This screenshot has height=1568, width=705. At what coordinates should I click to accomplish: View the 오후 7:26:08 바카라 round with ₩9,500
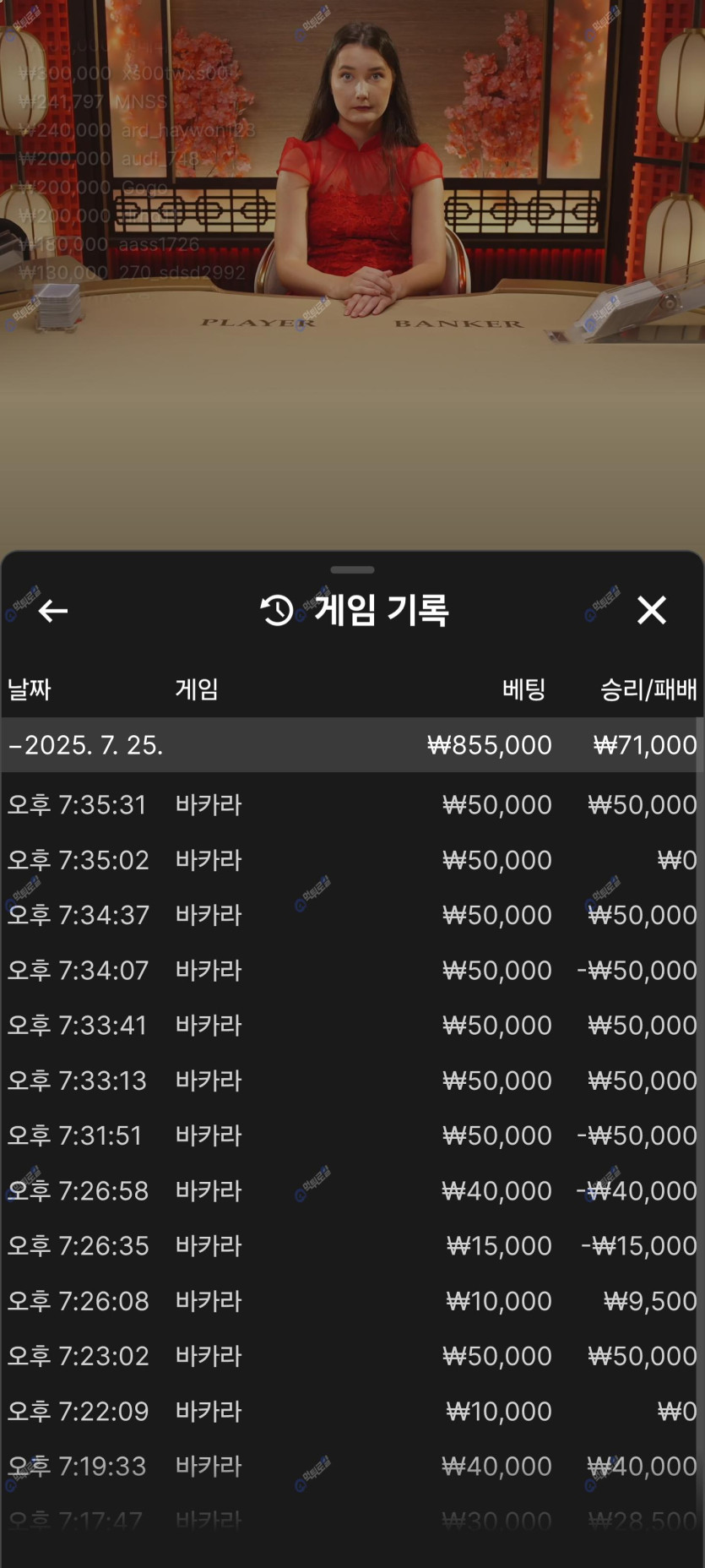tap(351, 1301)
